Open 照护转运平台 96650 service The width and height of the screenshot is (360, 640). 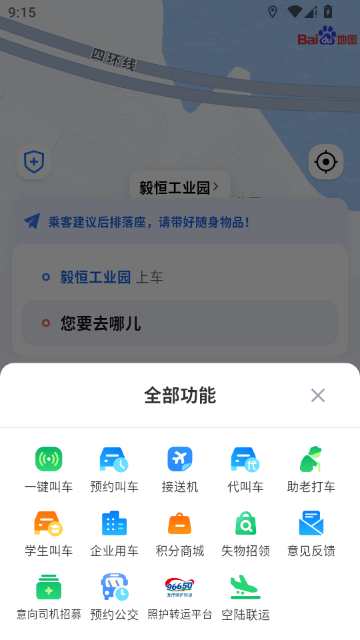tap(180, 598)
